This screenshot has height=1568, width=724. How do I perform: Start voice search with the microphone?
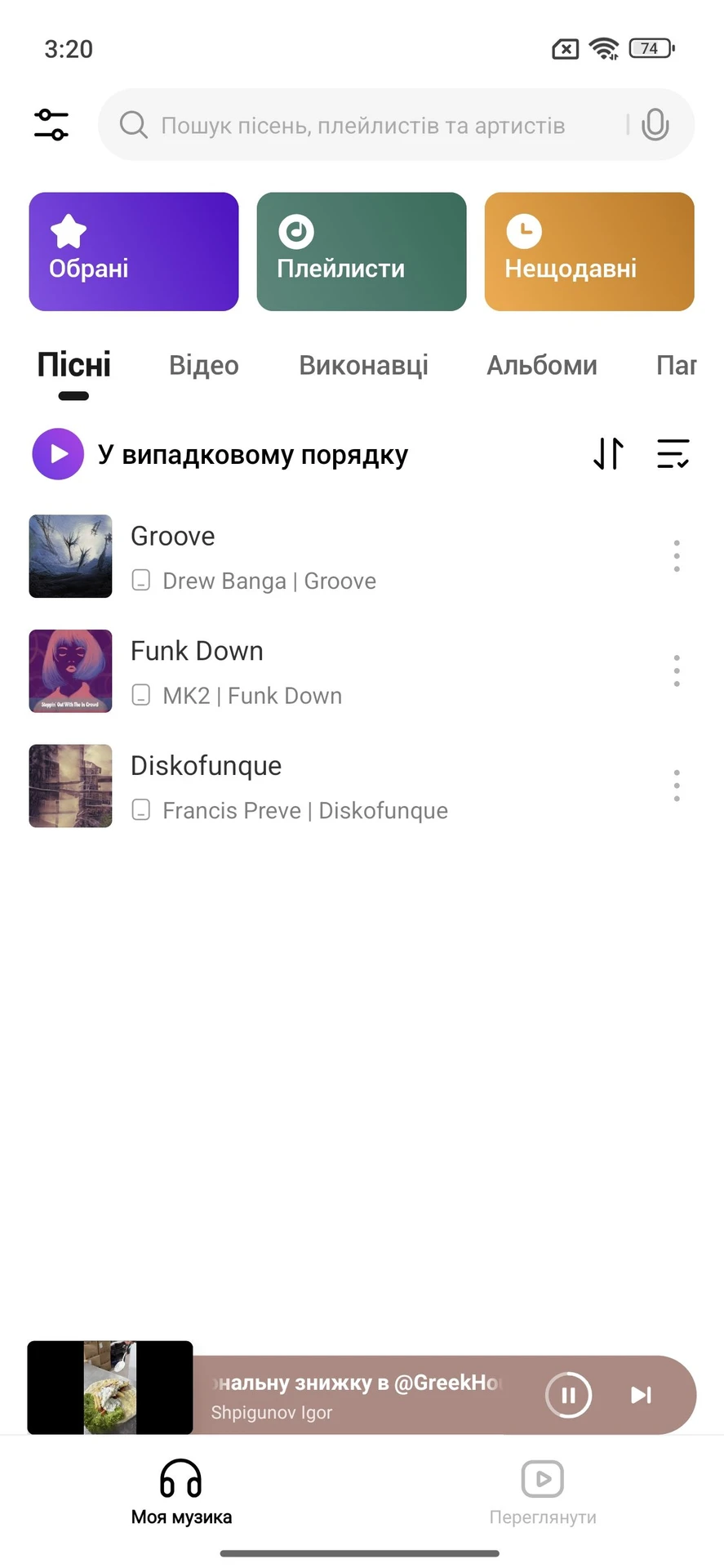pyautogui.click(x=655, y=125)
